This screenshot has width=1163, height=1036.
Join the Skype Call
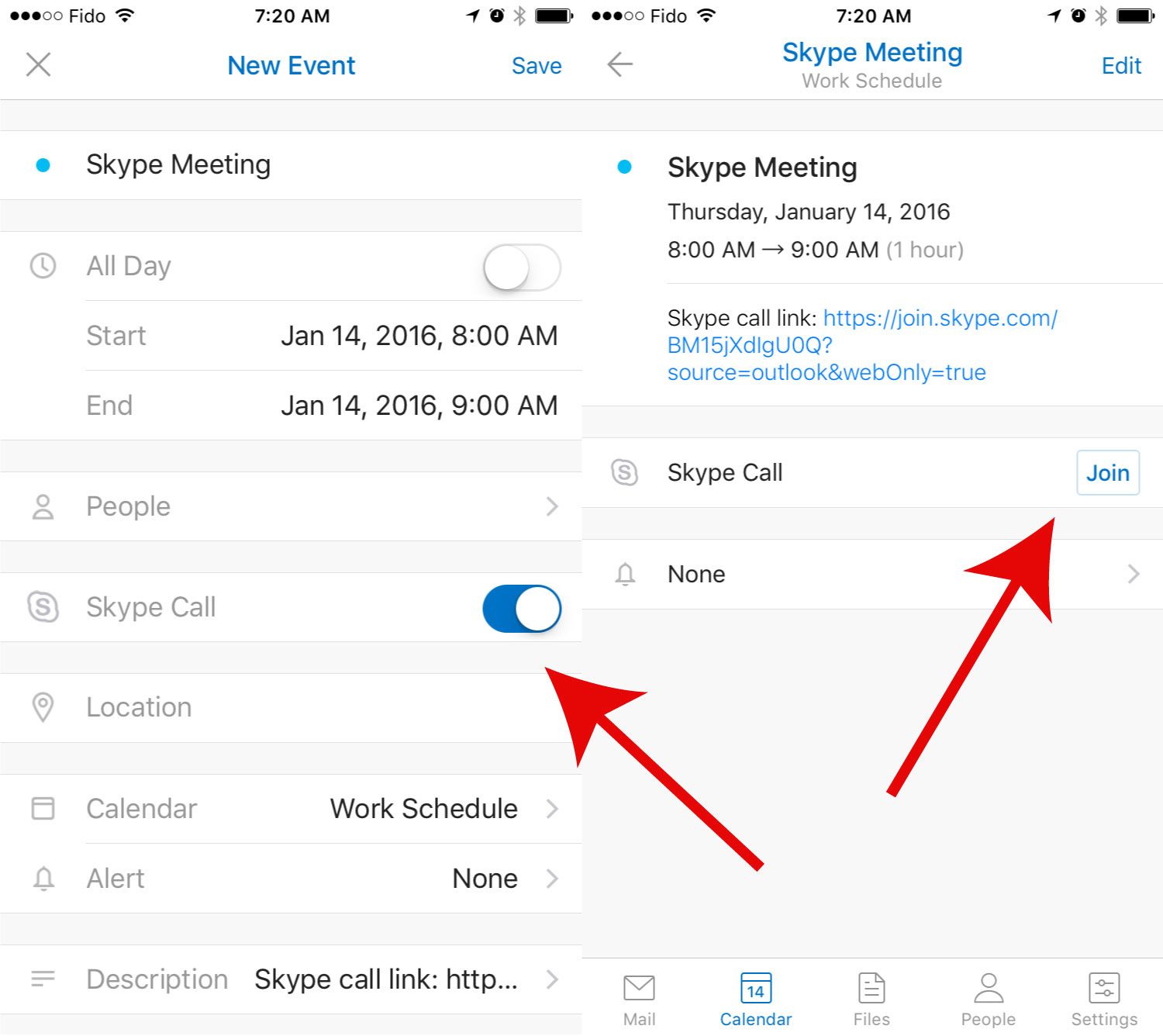pyautogui.click(x=1107, y=473)
